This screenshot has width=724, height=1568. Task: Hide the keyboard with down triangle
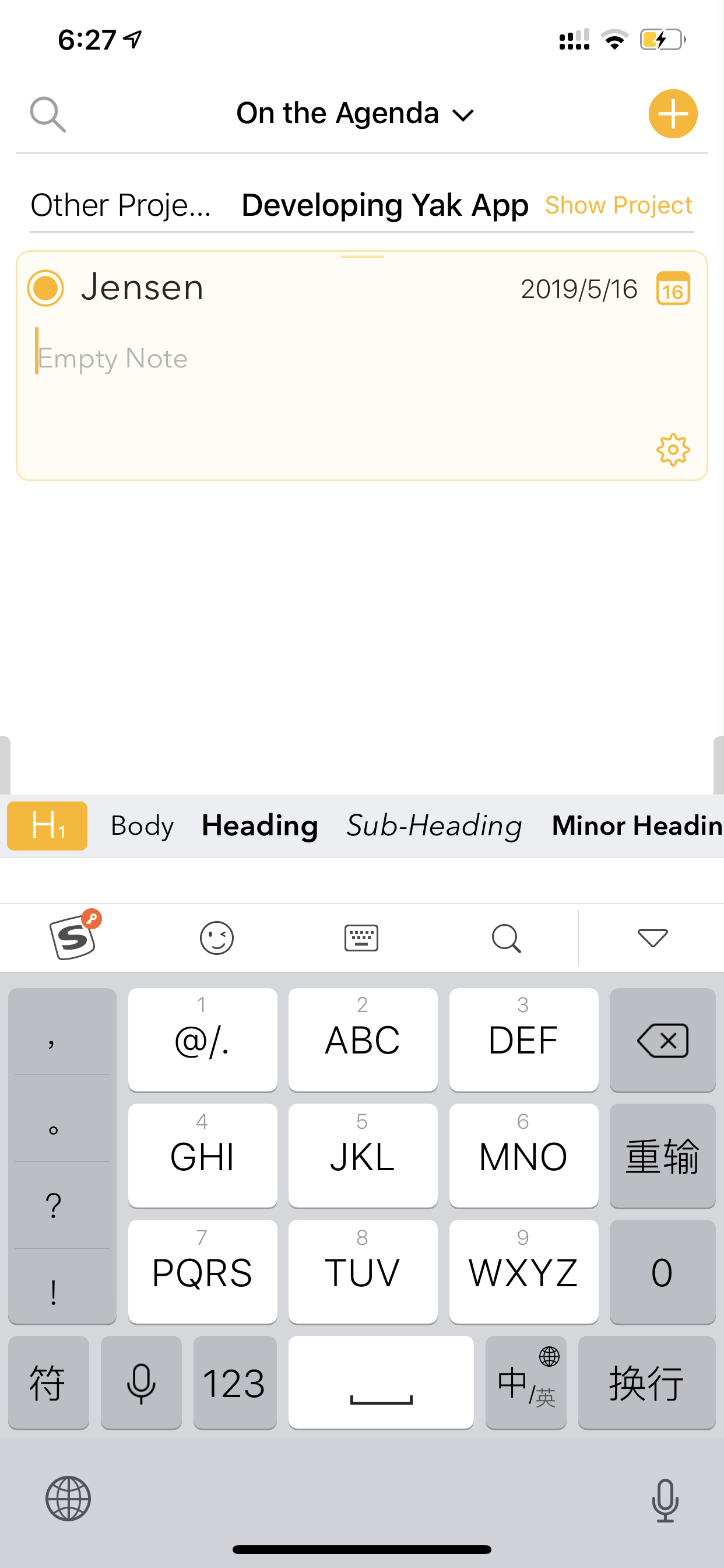pos(652,938)
